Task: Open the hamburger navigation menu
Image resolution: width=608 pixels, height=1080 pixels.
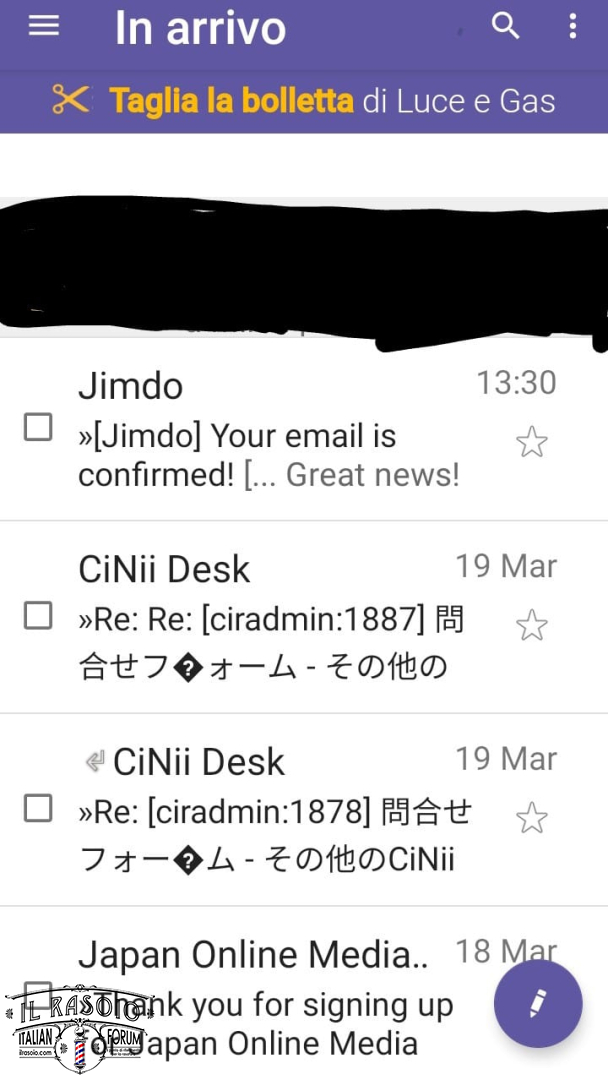Action: point(43,26)
